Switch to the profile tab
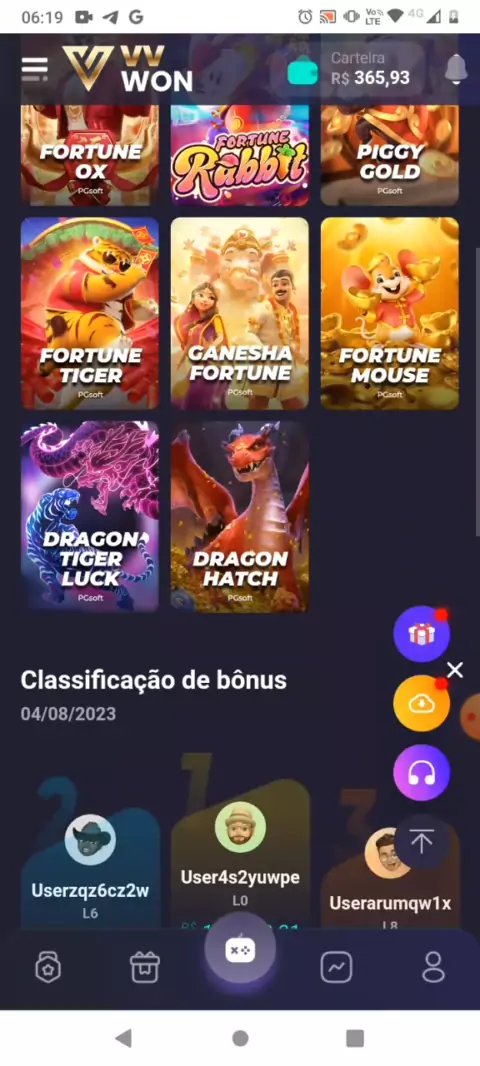The image size is (480, 1066). 433,967
